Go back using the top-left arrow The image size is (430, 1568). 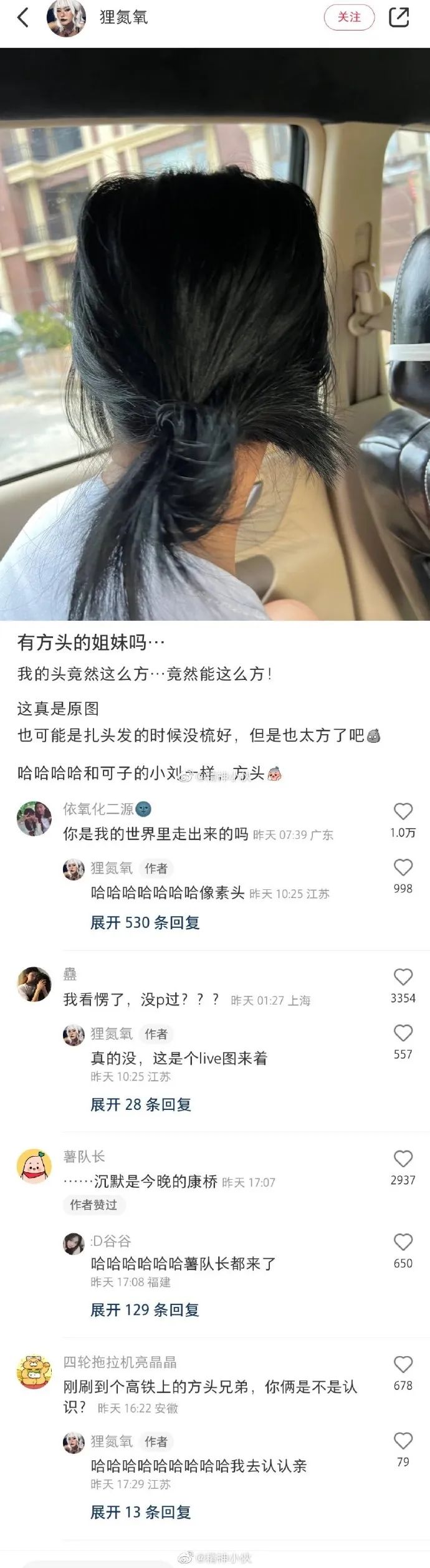pyautogui.click(x=23, y=17)
